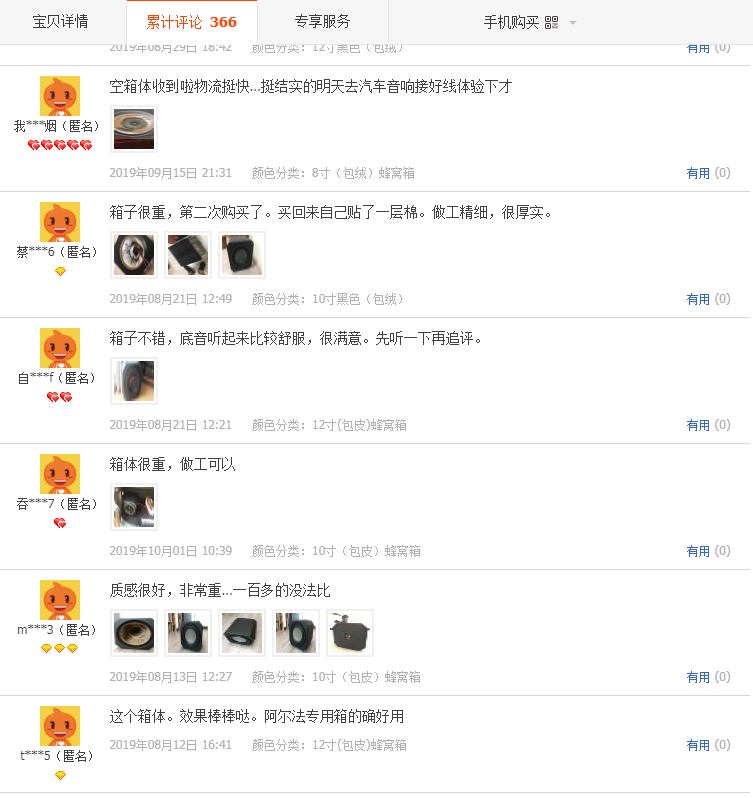Open review photo from 我***烟
This screenshot has height=798, width=753.
click(134, 129)
